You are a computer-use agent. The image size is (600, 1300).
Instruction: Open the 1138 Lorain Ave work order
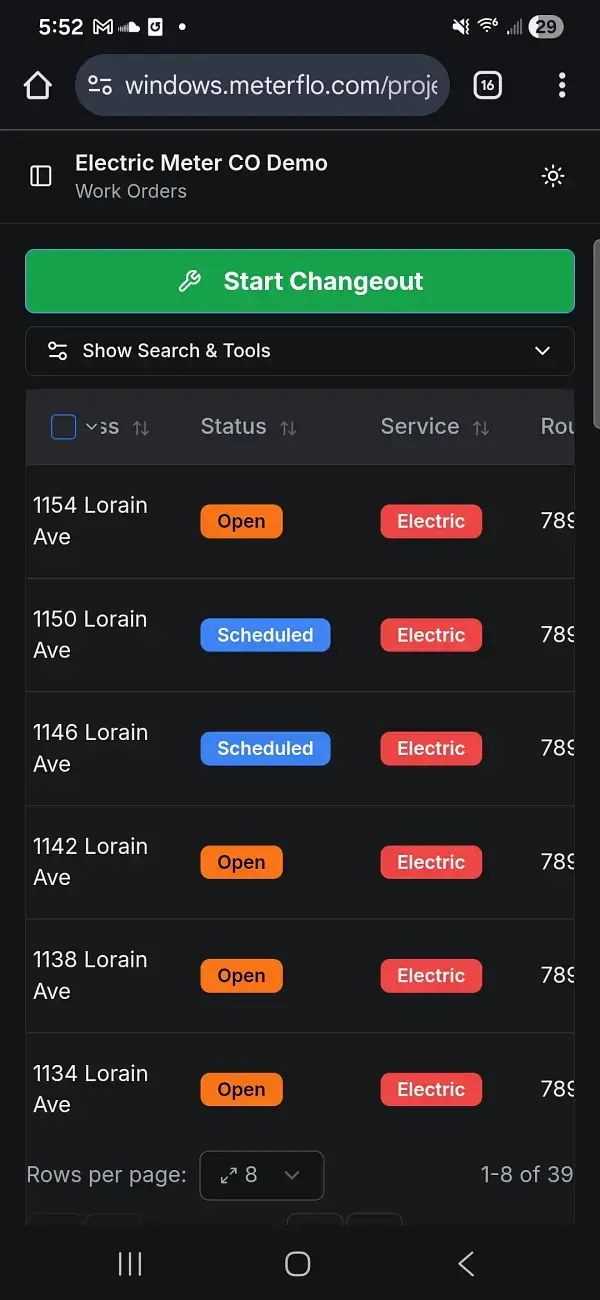pyautogui.click(x=90, y=975)
